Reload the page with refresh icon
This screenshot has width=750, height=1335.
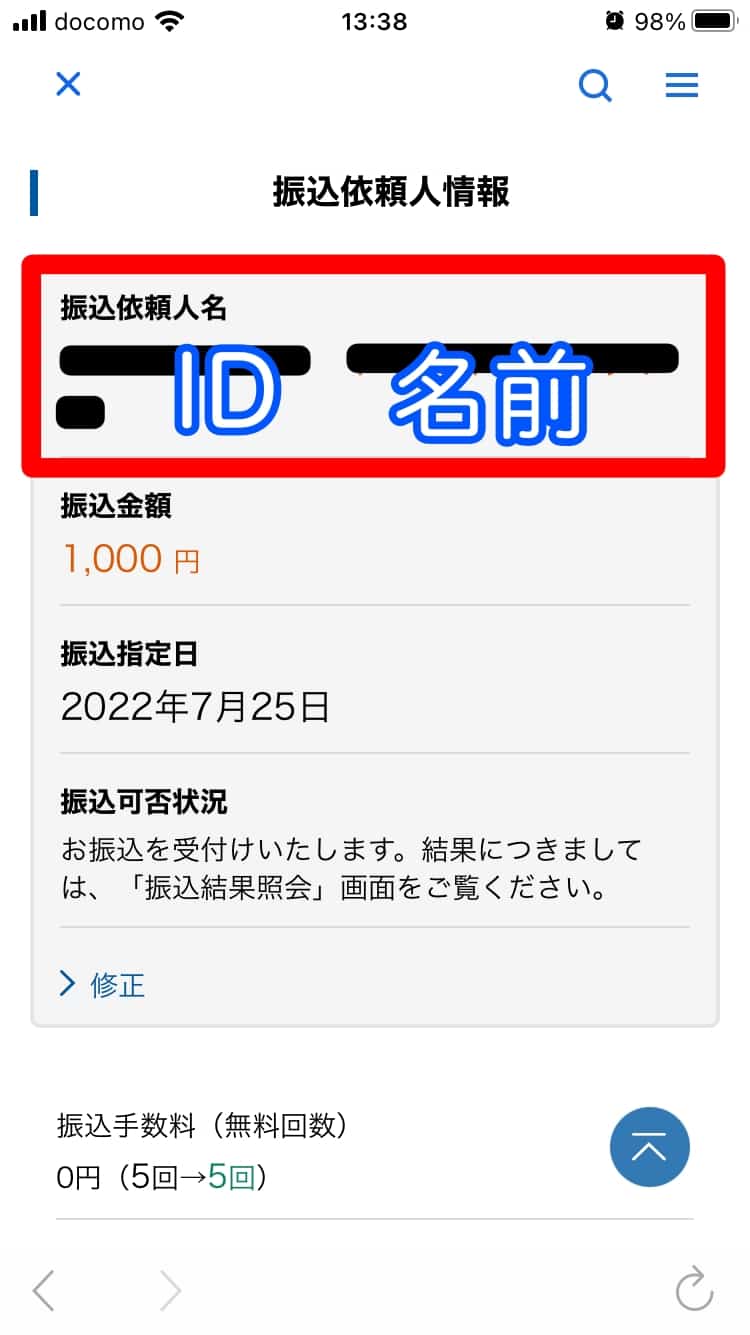pyautogui.click(x=694, y=1289)
